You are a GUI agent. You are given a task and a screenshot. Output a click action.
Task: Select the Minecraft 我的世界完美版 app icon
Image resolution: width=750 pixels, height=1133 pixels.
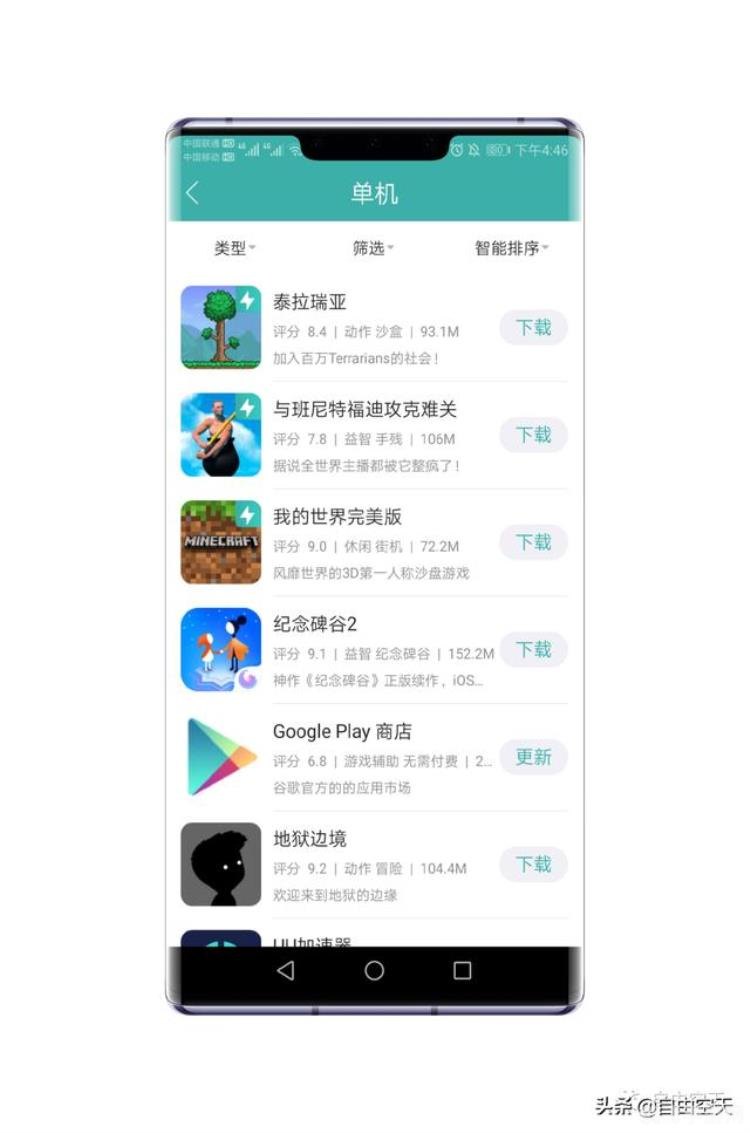pyautogui.click(x=221, y=542)
